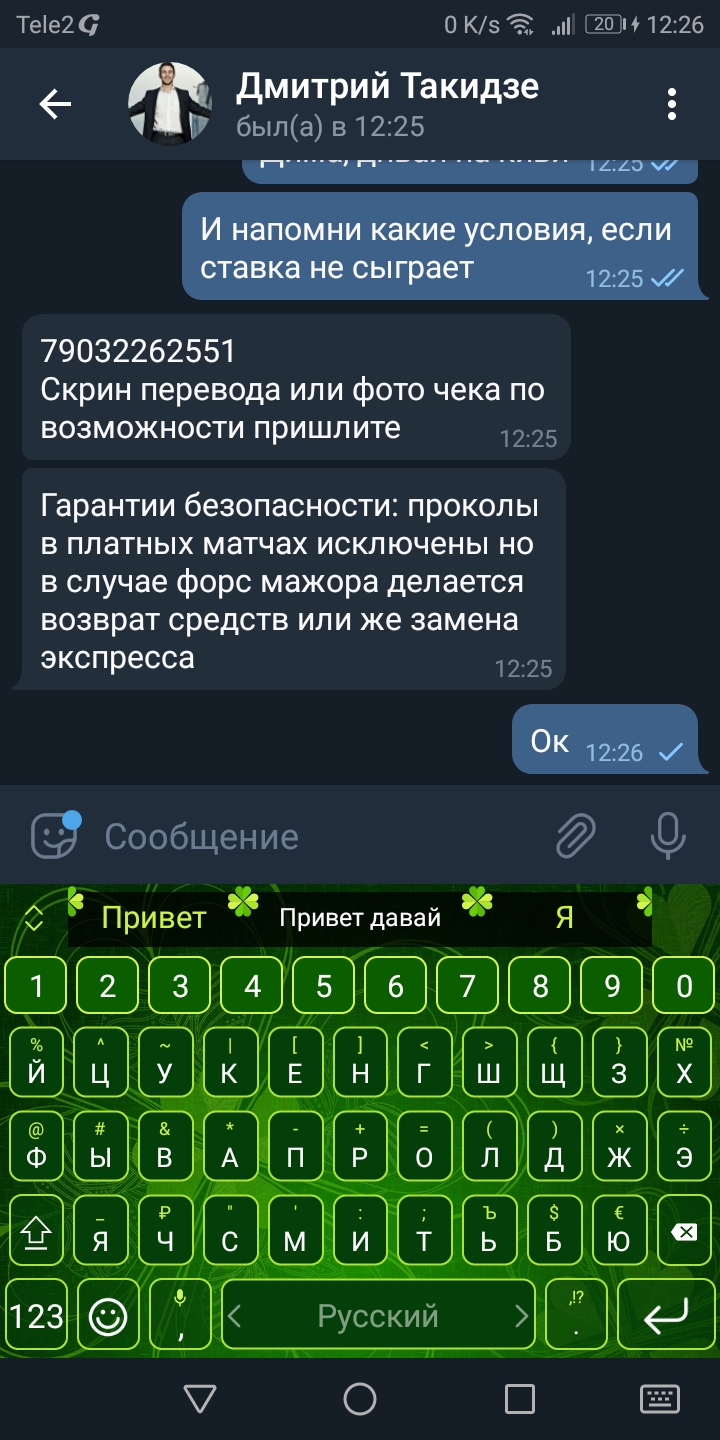Tap the microphone voice message button
The width and height of the screenshot is (720, 1440).
pos(667,836)
